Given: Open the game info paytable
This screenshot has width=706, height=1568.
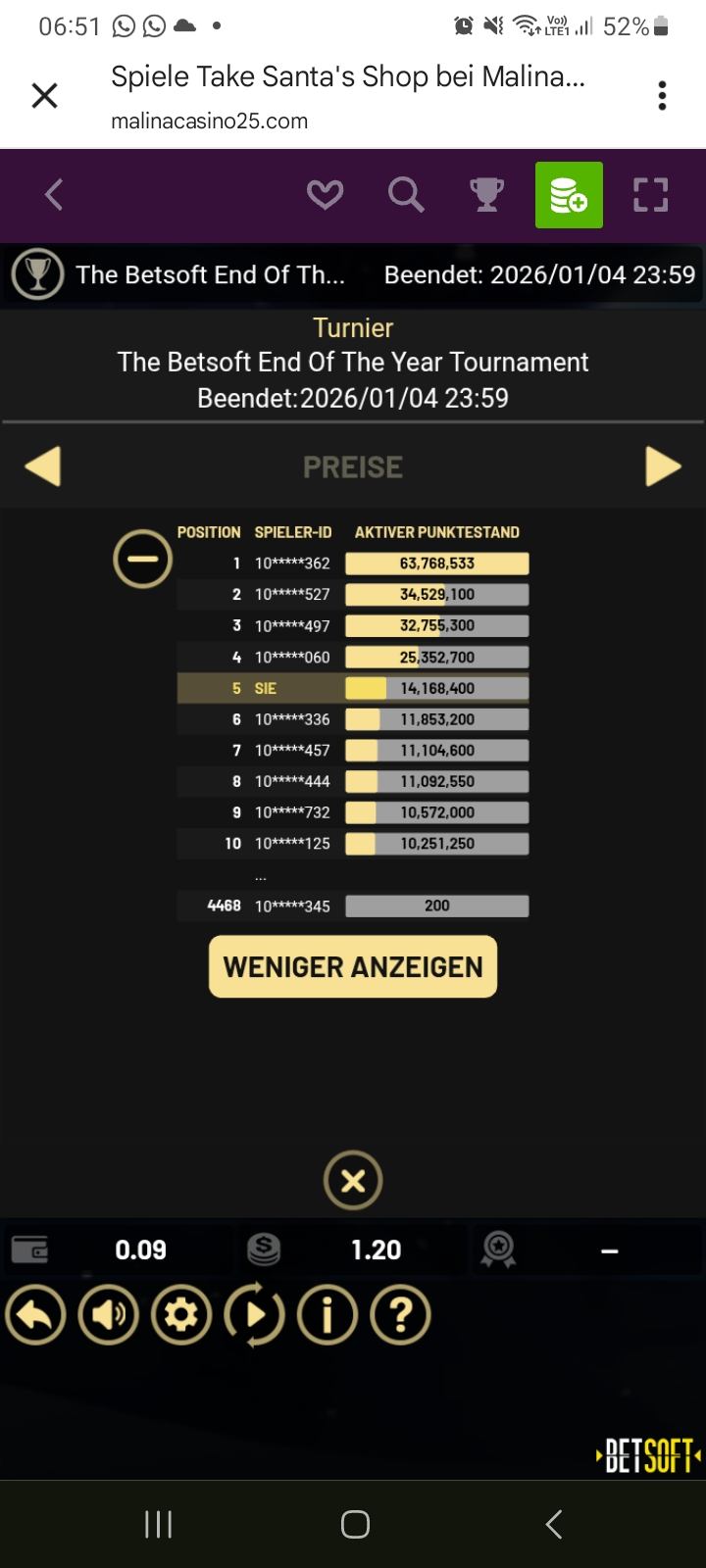Looking at the screenshot, I should 328,1315.
